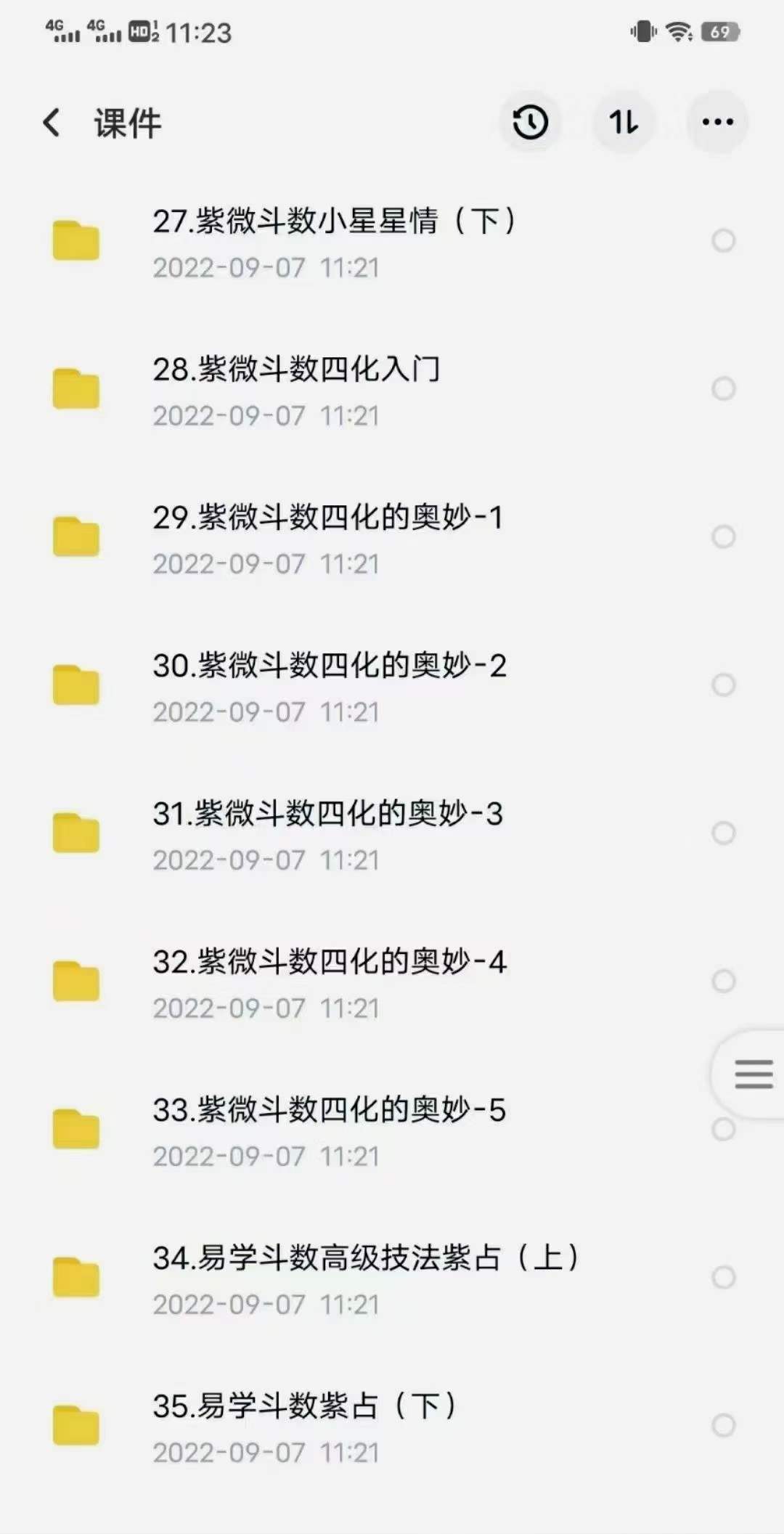Viewport: 784px width, 1534px height.
Task: Open the sort order options
Action: point(624,122)
